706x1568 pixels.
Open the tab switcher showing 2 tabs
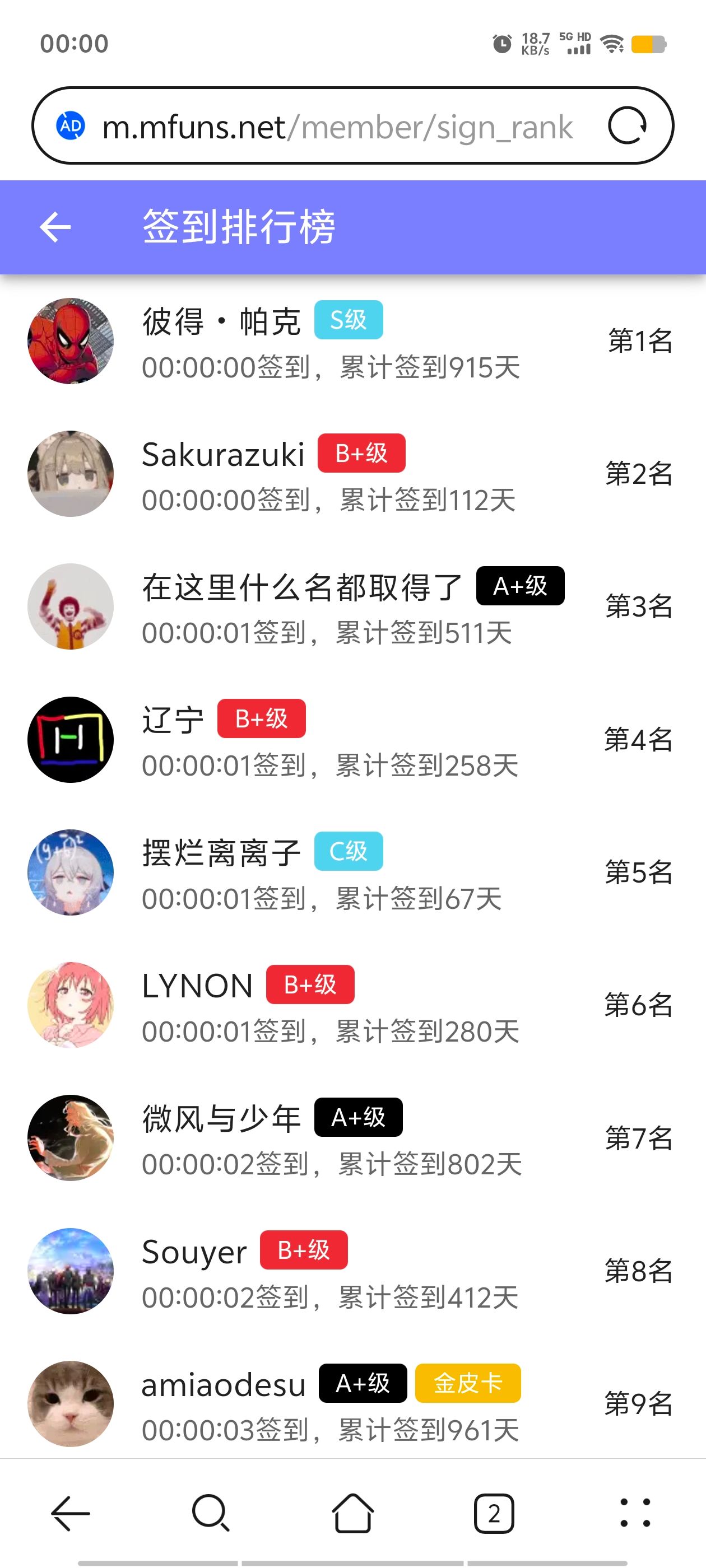[x=494, y=1513]
